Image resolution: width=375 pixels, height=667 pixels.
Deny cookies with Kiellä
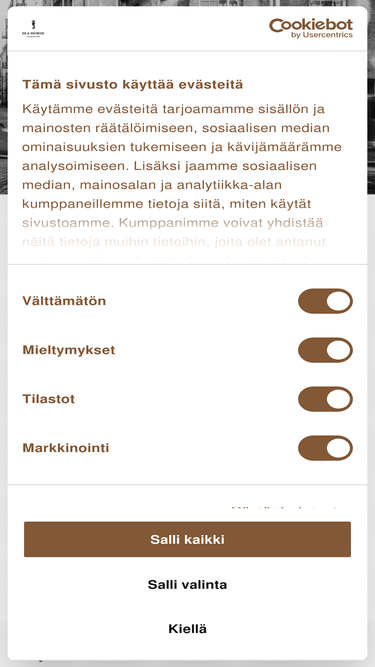click(187, 629)
